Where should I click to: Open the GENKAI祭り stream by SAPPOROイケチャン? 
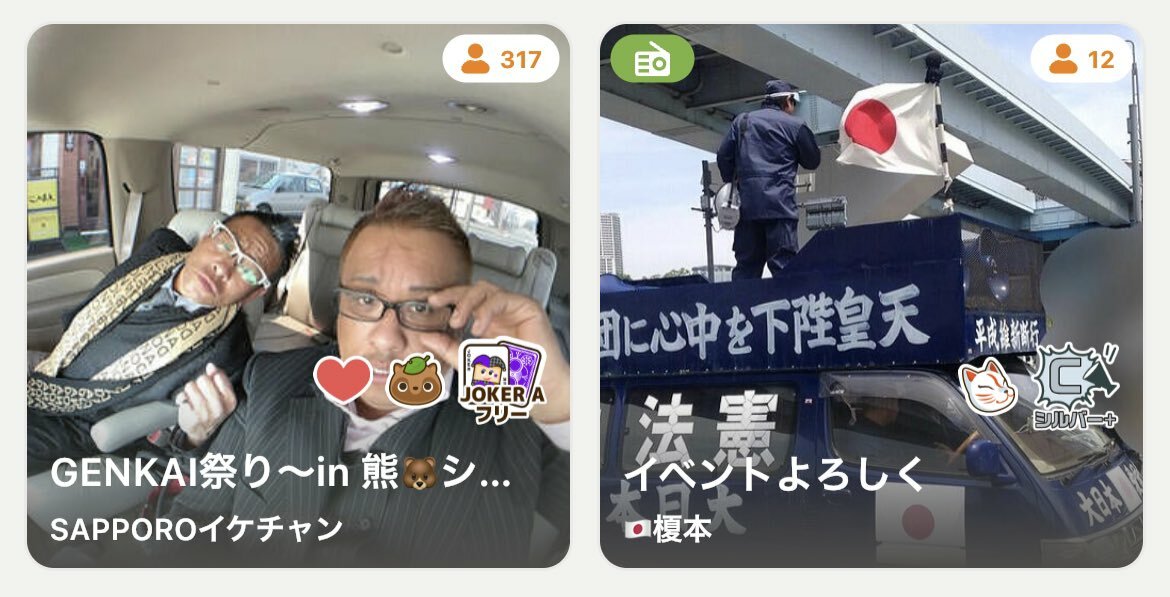298,296
